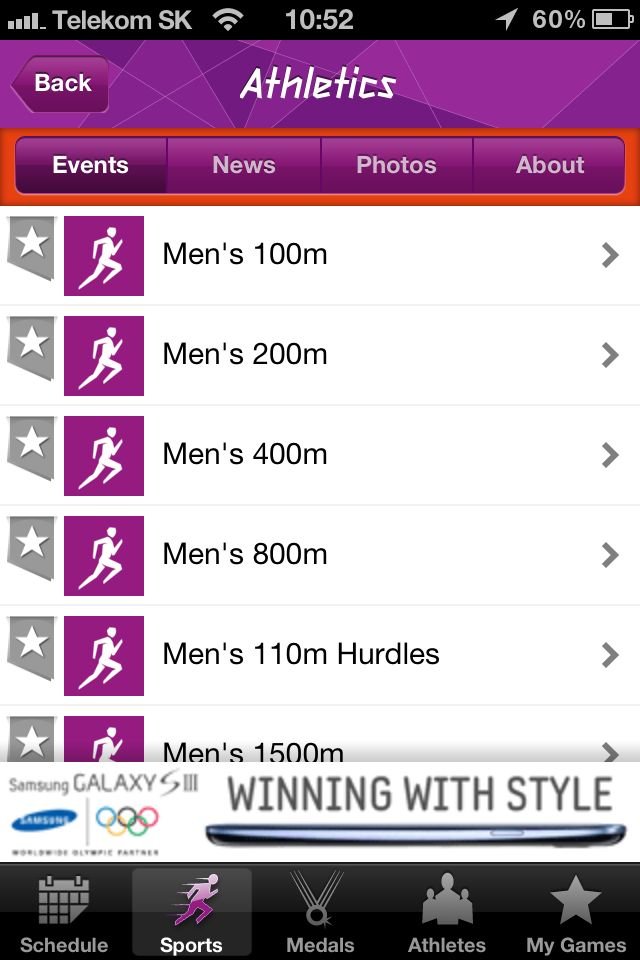The width and height of the screenshot is (640, 960).
Task: Go back using the Back button
Action: pos(60,84)
